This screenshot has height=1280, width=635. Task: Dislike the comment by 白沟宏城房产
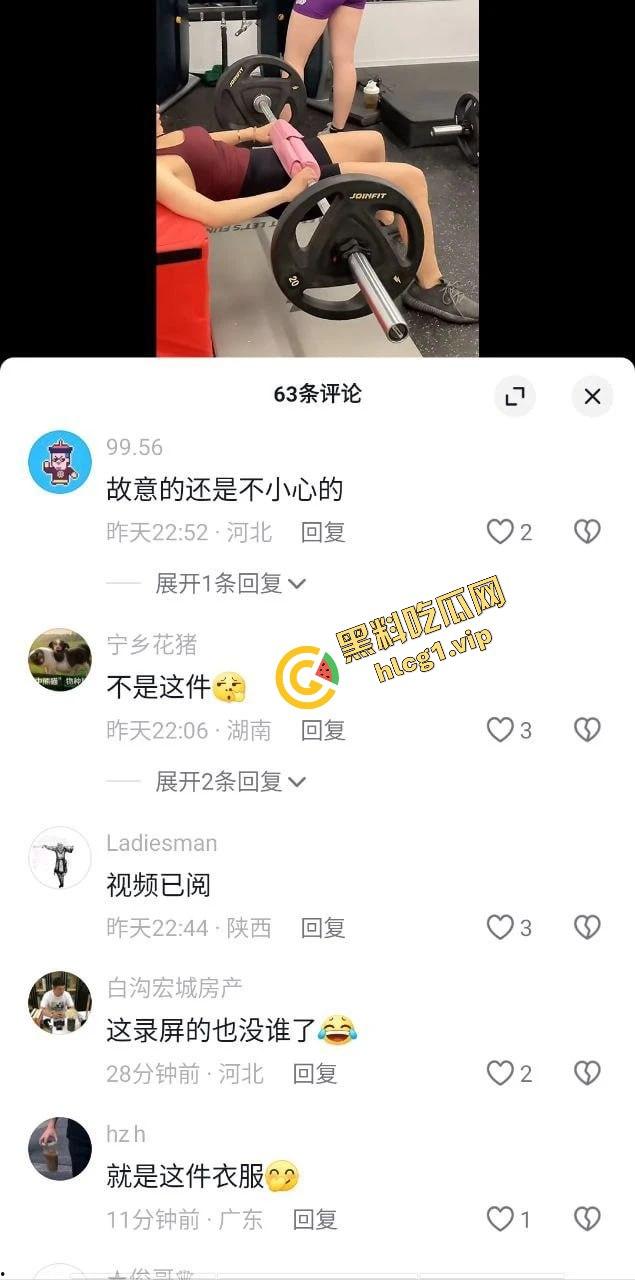coord(587,1074)
